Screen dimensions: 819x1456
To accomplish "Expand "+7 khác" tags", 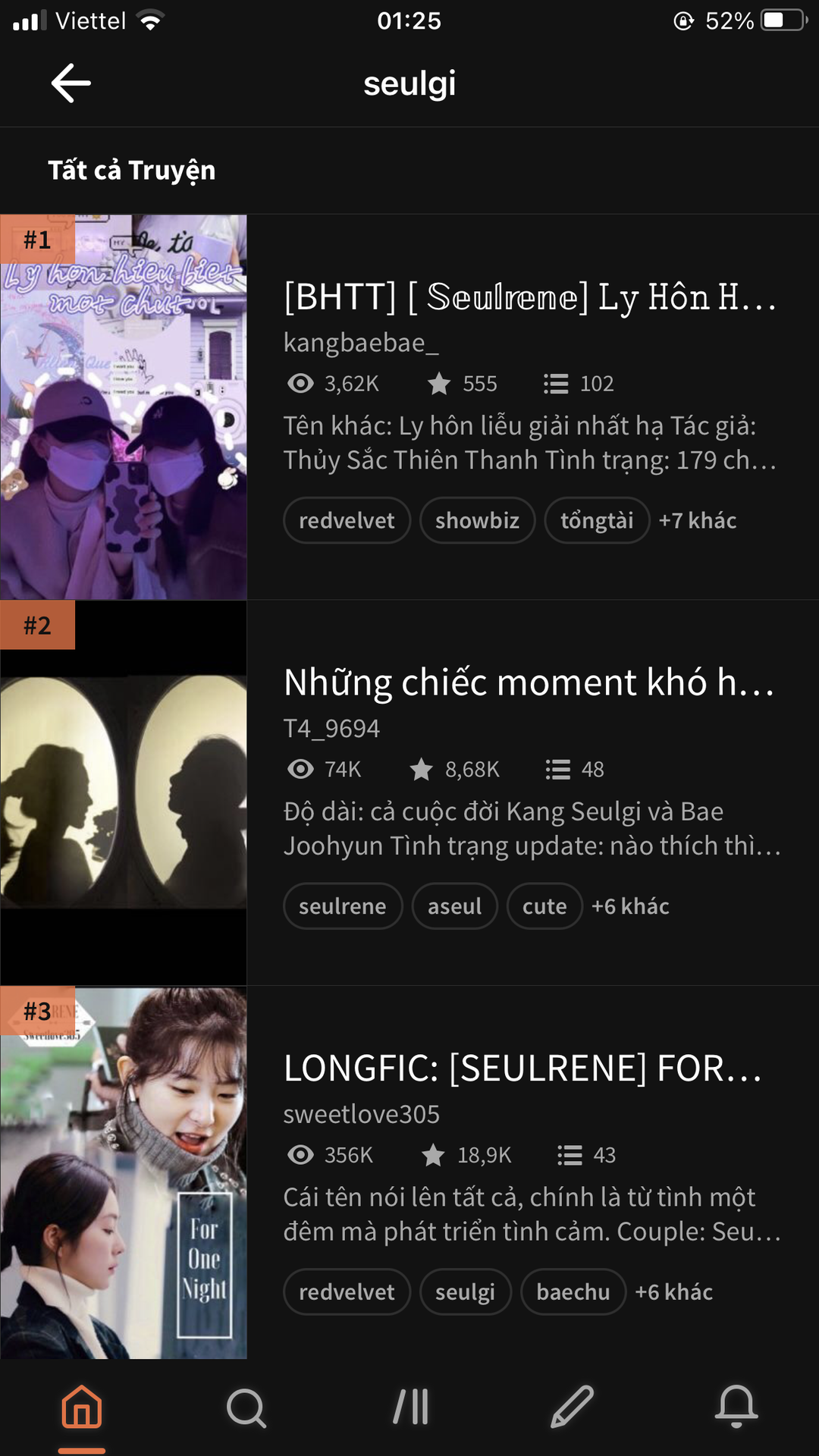I will [x=698, y=521].
